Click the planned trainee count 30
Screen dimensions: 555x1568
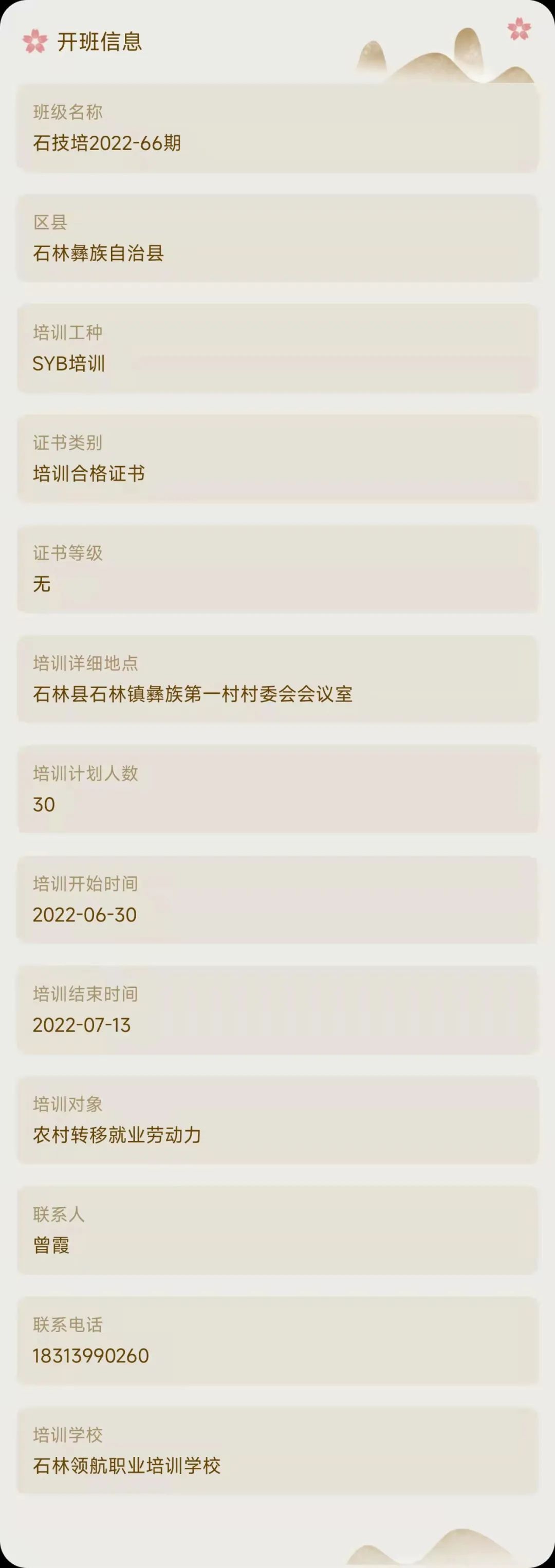pyautogui.click(x=43, y=803)
